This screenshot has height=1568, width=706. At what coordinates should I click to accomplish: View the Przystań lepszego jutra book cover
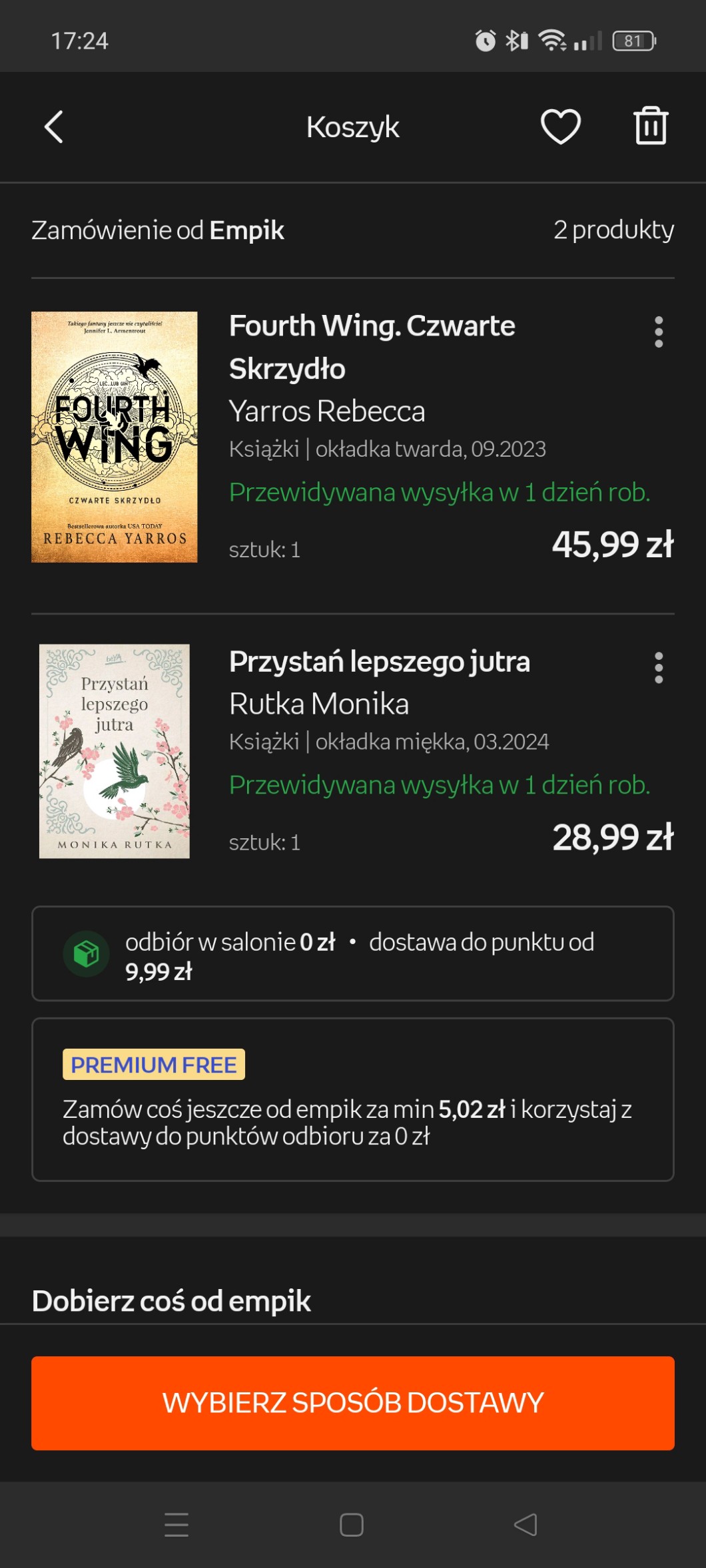tap(115, 751)
